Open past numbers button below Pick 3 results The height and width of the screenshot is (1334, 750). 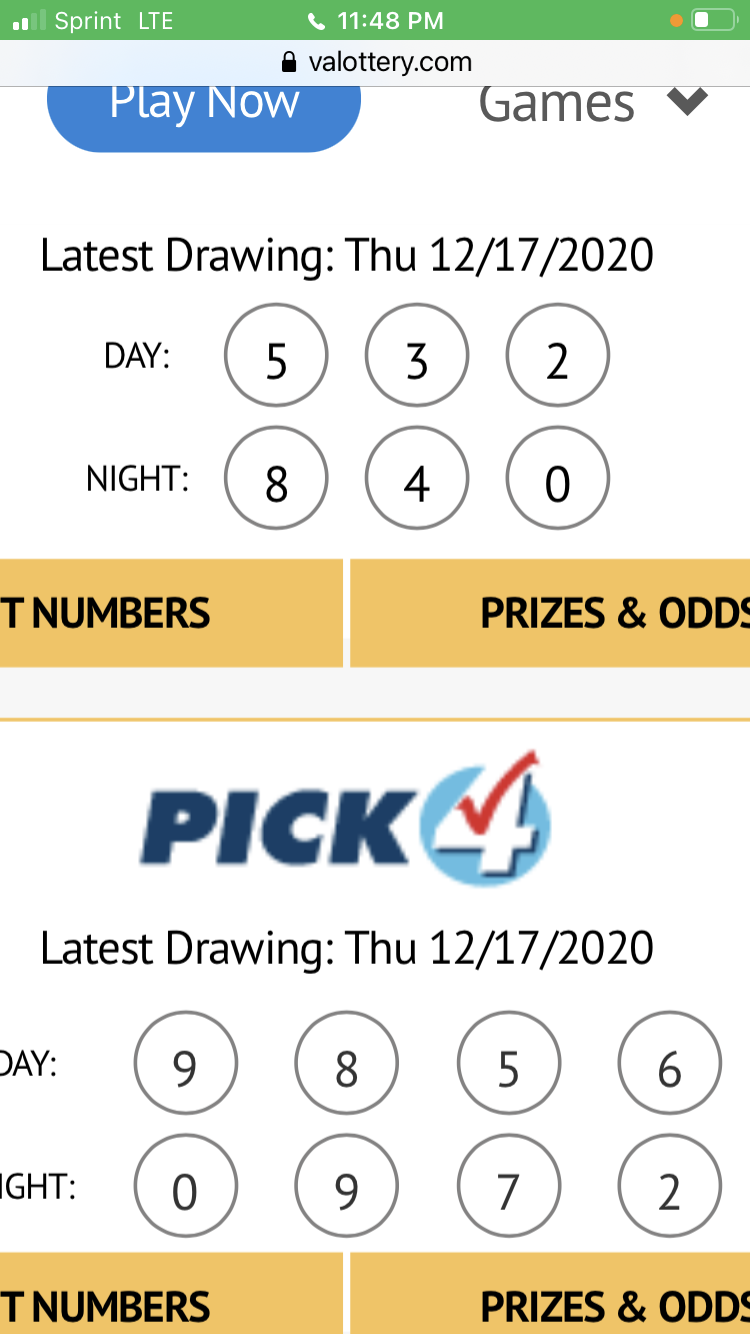click(x=171, y=613)
